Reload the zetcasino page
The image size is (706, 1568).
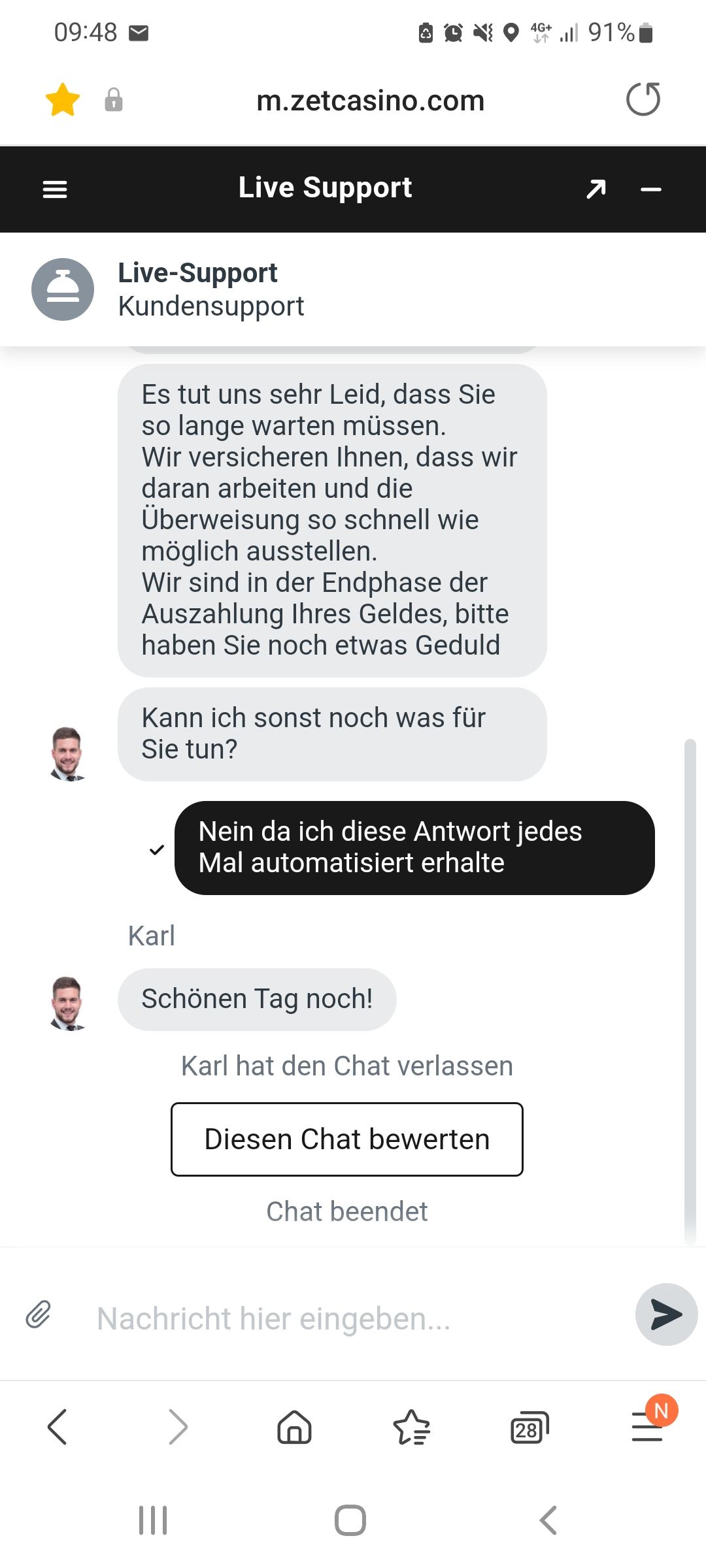click(x=643, y=100)
